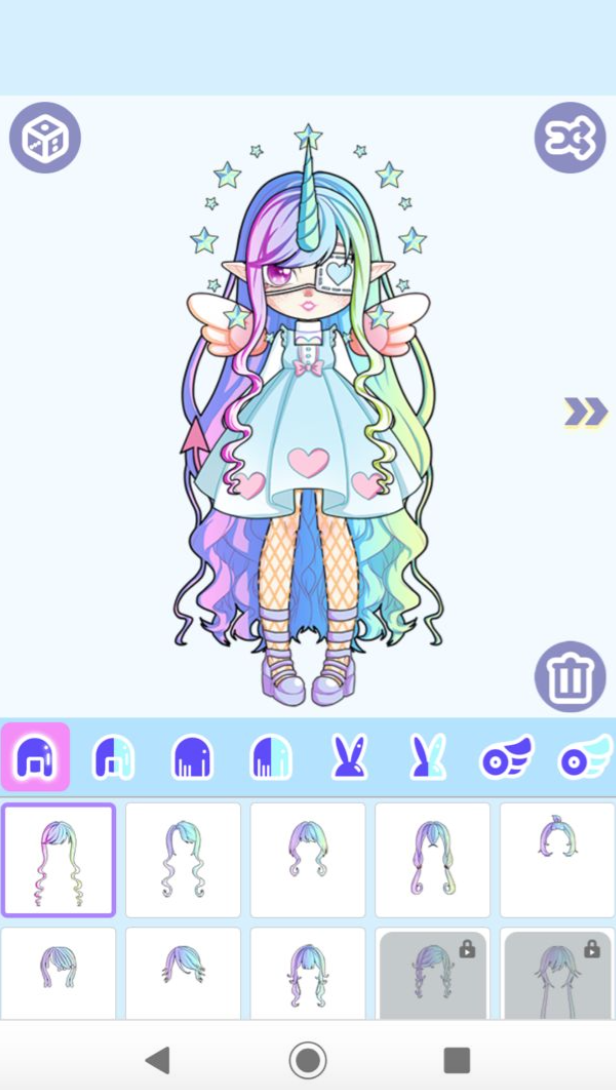
Task: Switch to the solid bunny ears tab
Action: (x=349, y=757)
